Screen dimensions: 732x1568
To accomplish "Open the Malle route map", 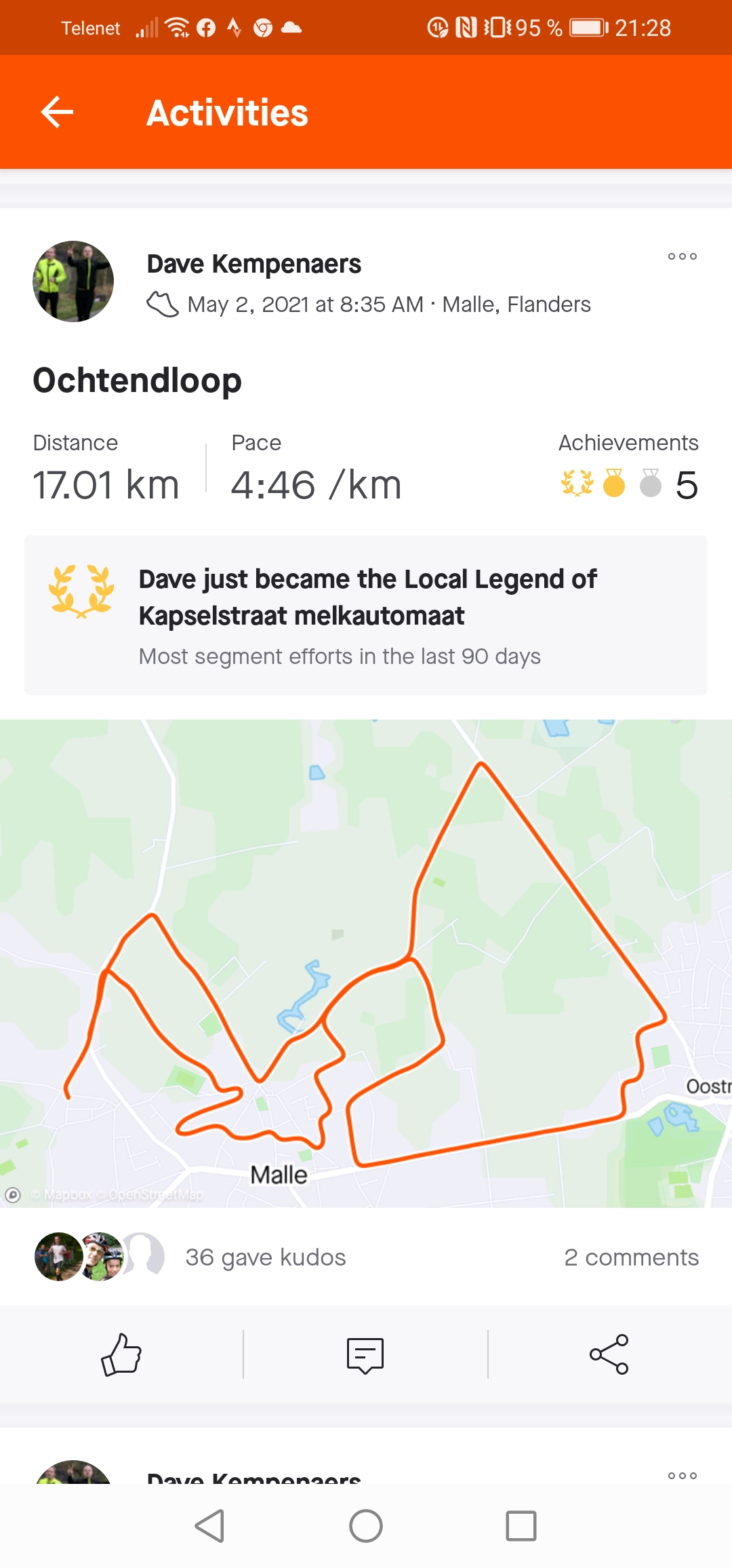I will [x=366, y=963].
